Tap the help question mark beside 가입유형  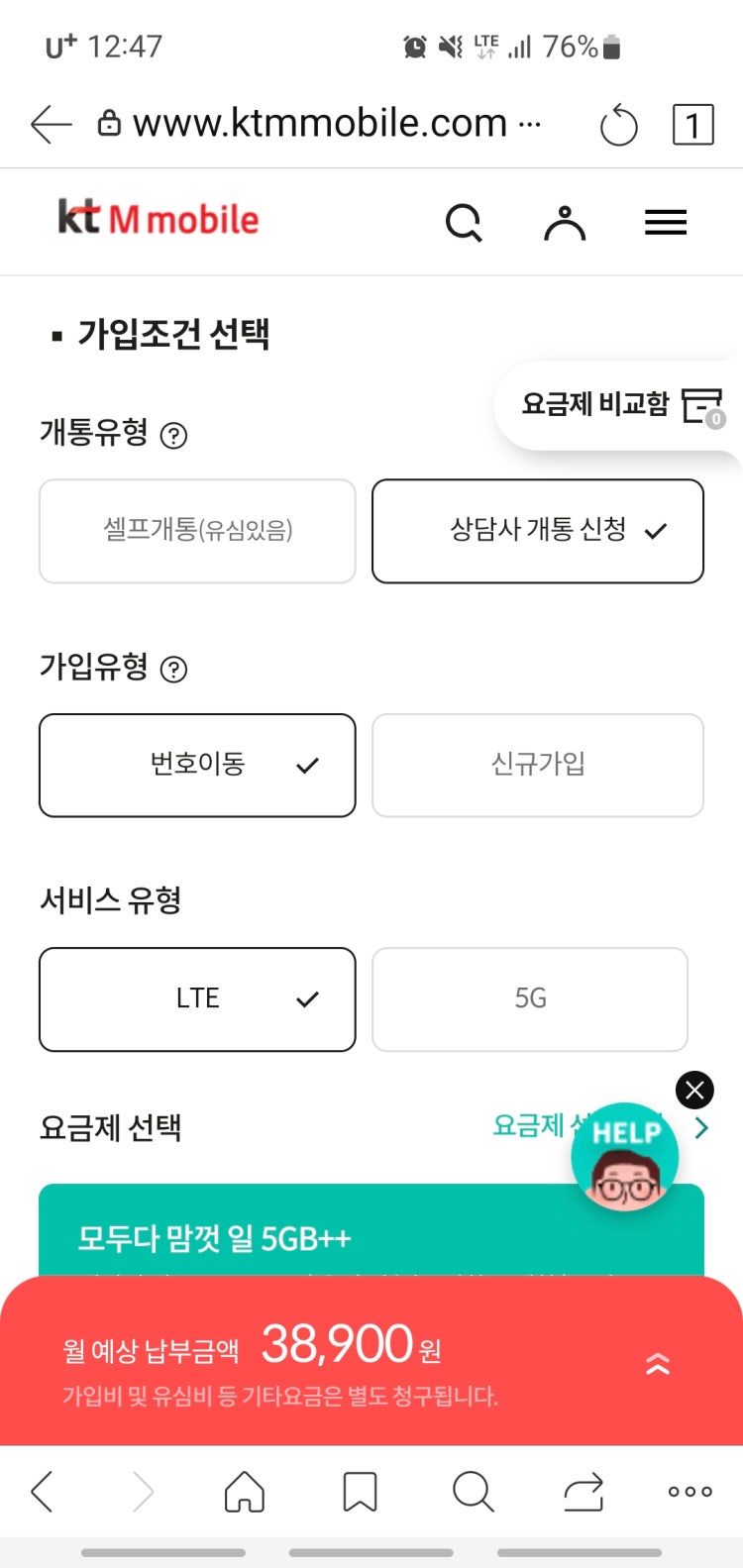pyautogui.click(x=174, y=670)
